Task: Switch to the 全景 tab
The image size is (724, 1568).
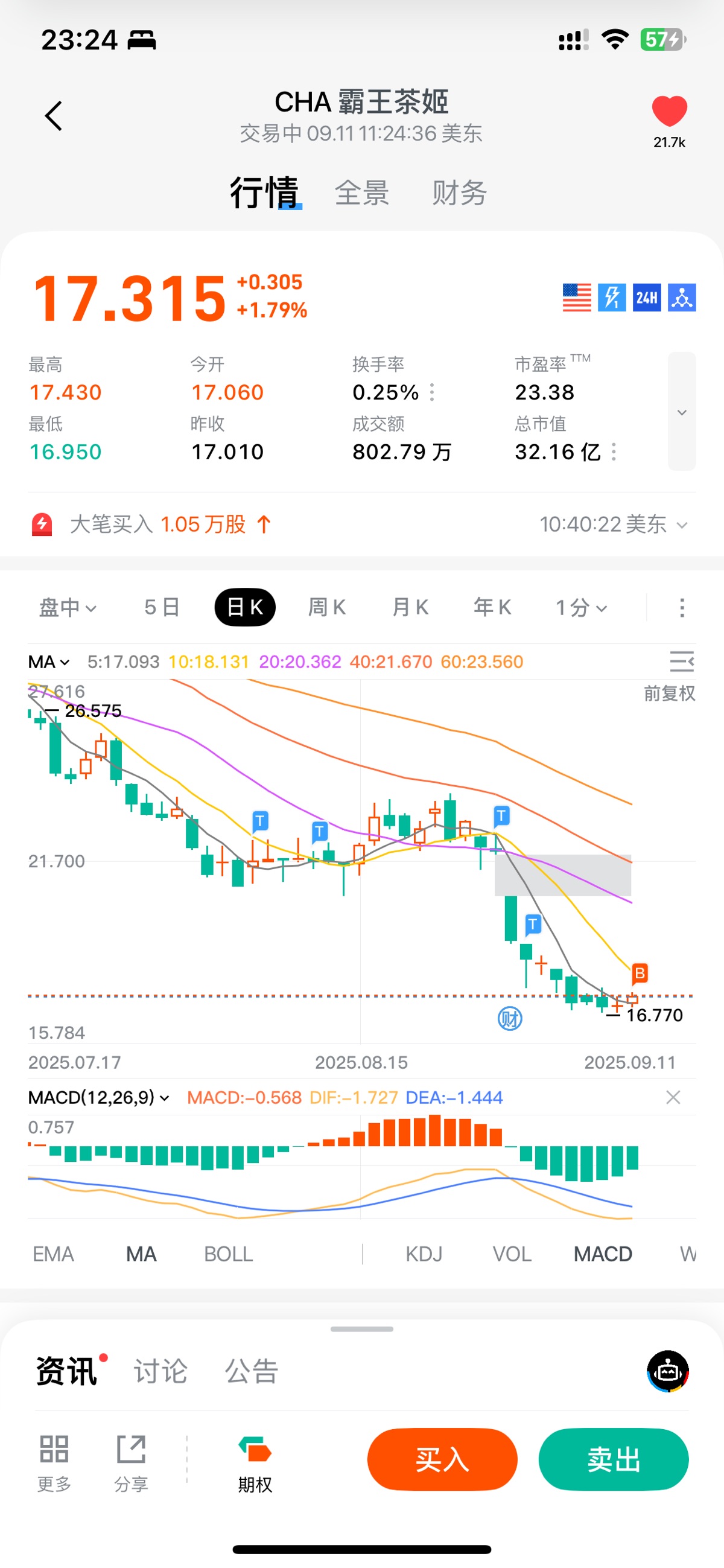Action: (x=361, y=193)
